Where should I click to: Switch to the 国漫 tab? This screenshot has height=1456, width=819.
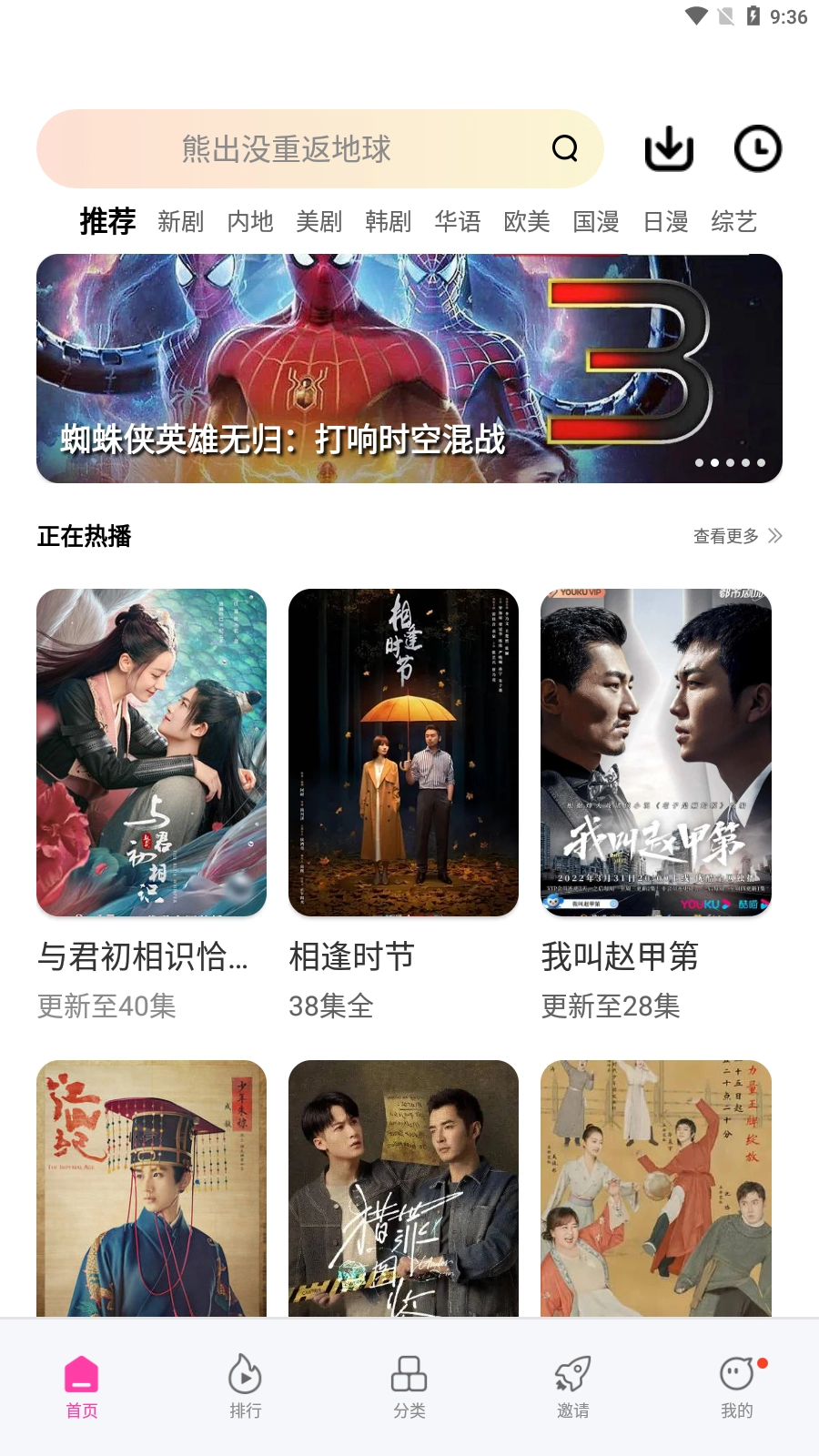click(598, 221)
